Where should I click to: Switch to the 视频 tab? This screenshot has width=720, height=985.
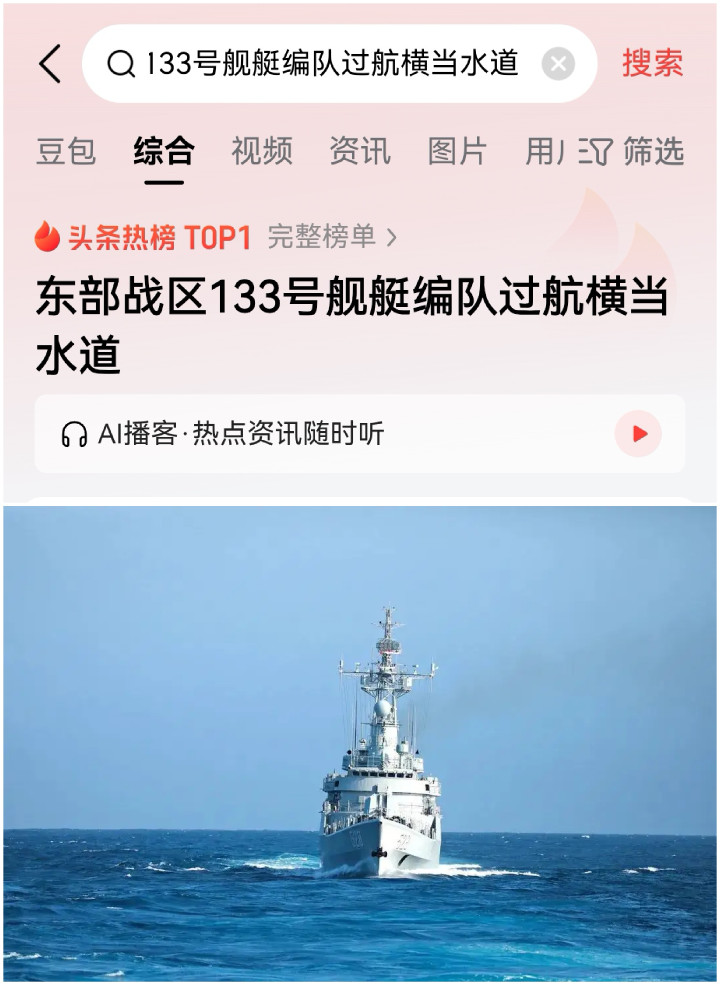coord(262,152)
